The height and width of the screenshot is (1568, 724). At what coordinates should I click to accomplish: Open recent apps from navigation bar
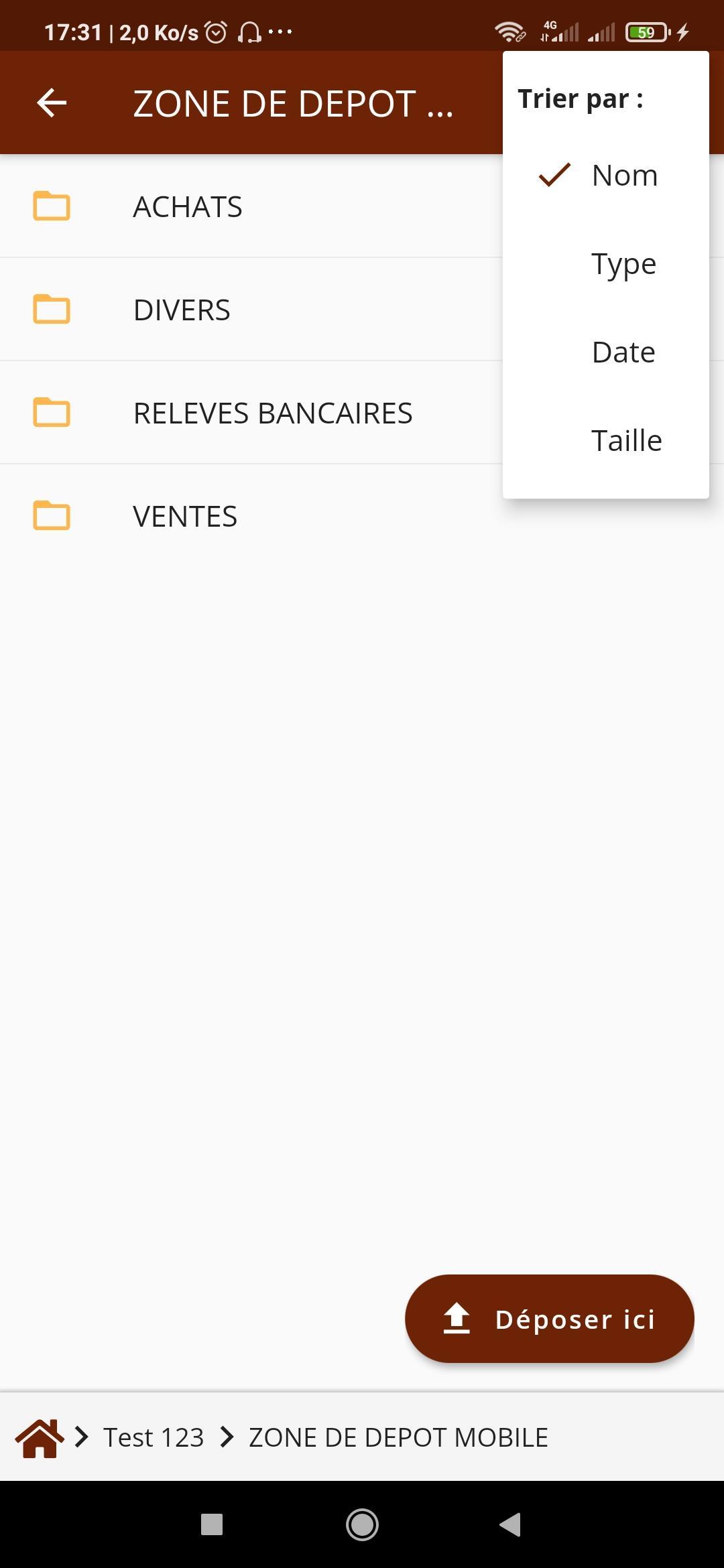212,1524
